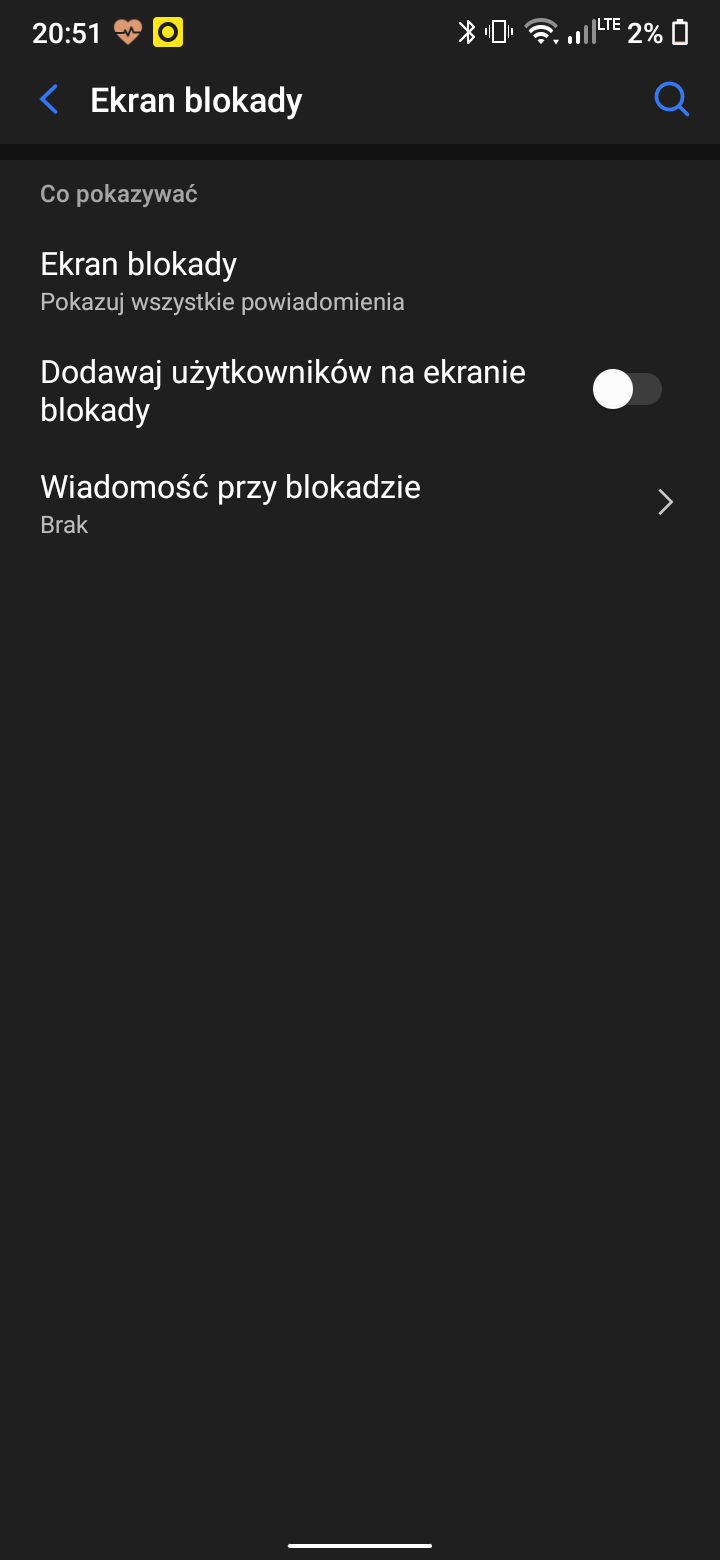The height and width of the screenshot is (1560, 720).
Task: Open Ekran blokady notification options
Action: (360, 281)
